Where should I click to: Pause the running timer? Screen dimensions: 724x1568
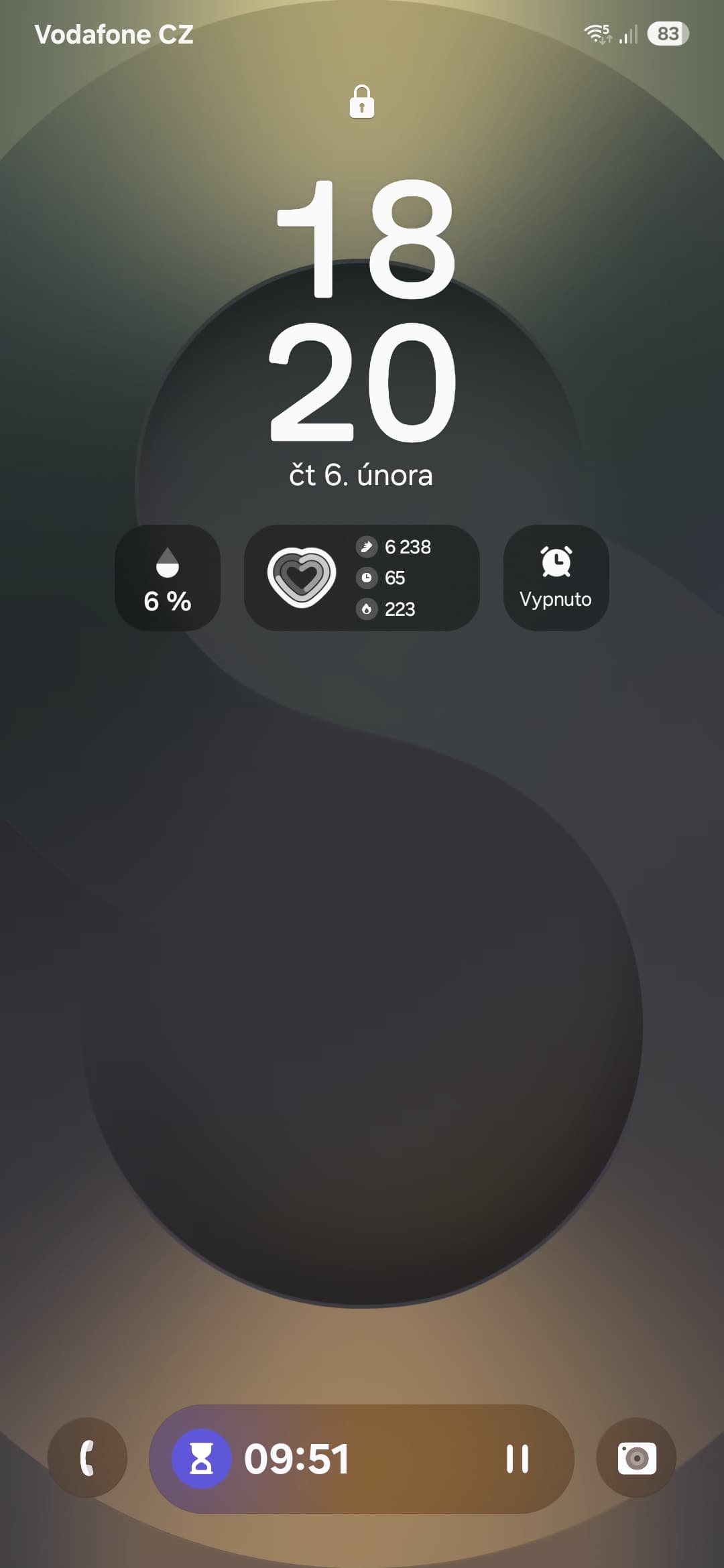[517, 1459]
